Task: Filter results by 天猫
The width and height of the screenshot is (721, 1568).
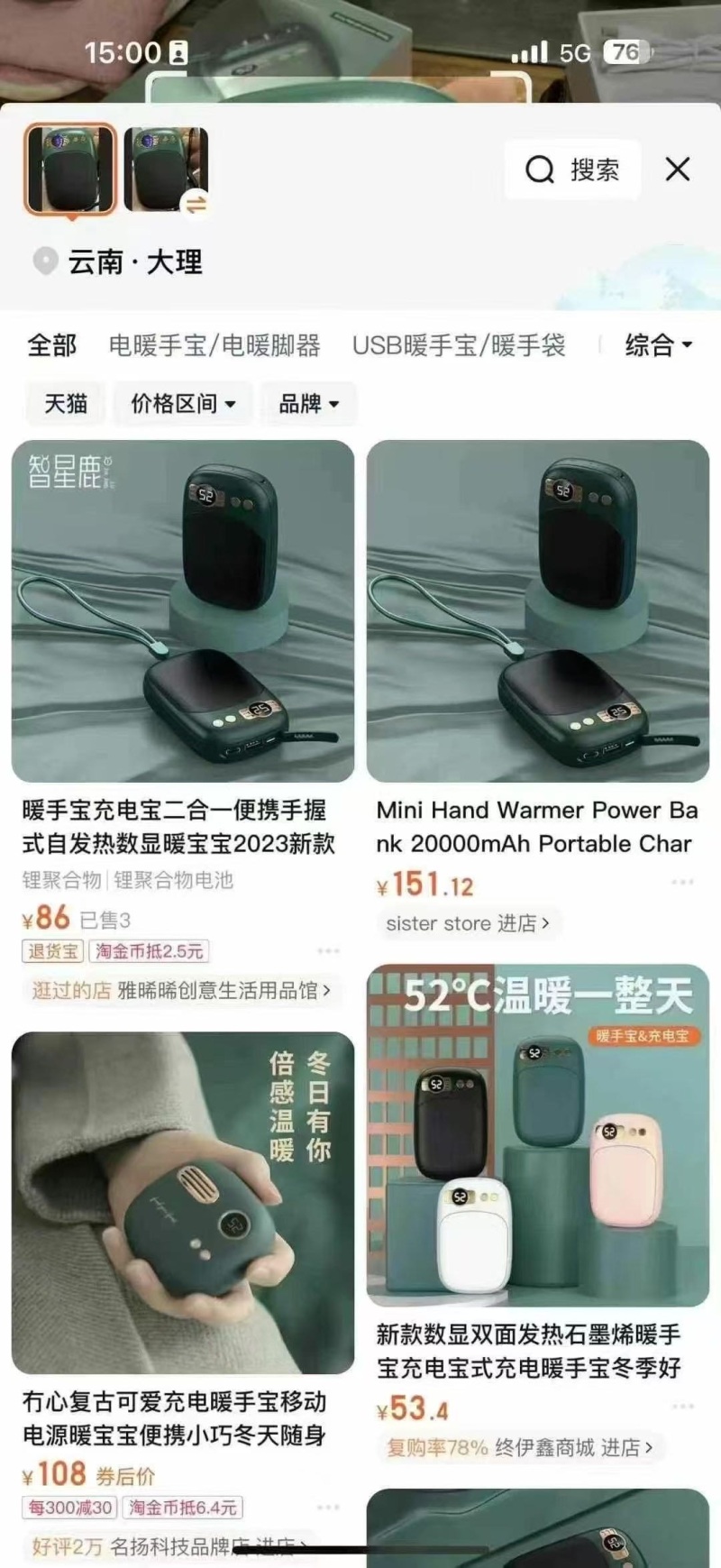Action: pyautogui.click(x=66, y=403)
